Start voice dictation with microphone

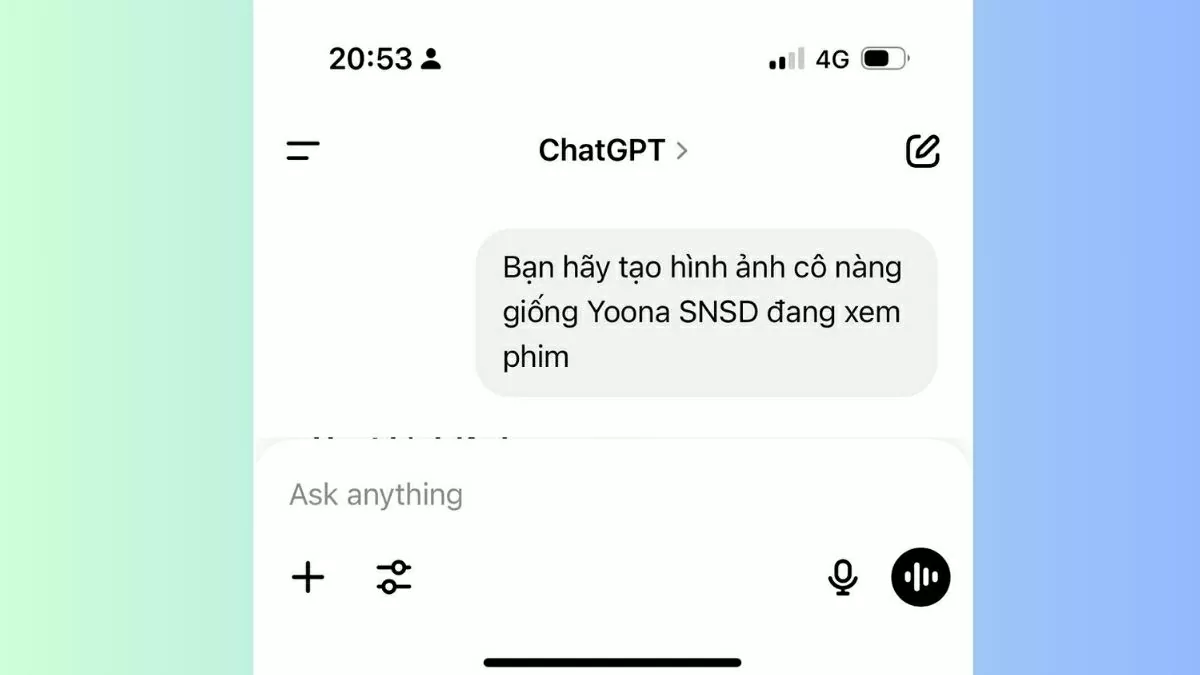click(x=843, y=577)
